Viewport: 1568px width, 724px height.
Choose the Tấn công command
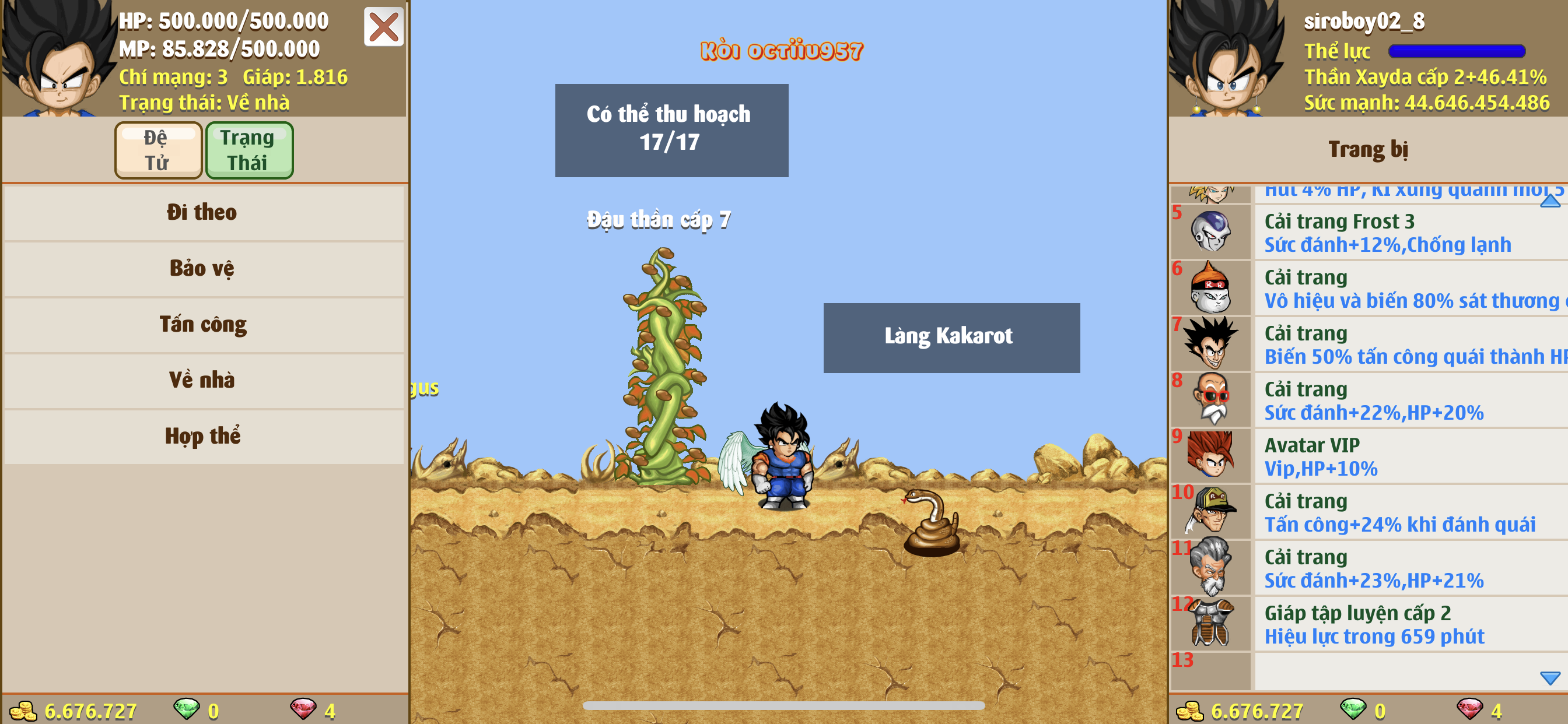click(202, 325)
